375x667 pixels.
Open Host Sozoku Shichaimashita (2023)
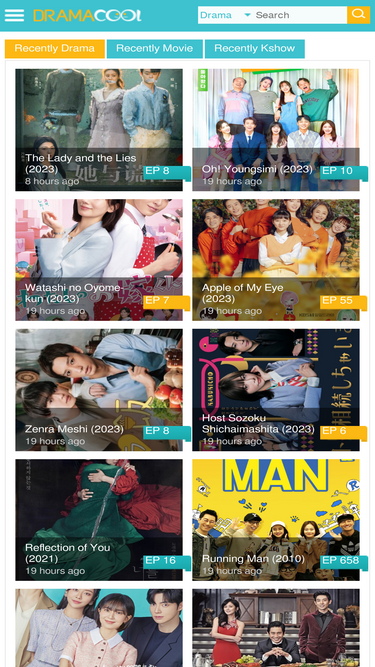click(276, 390)
